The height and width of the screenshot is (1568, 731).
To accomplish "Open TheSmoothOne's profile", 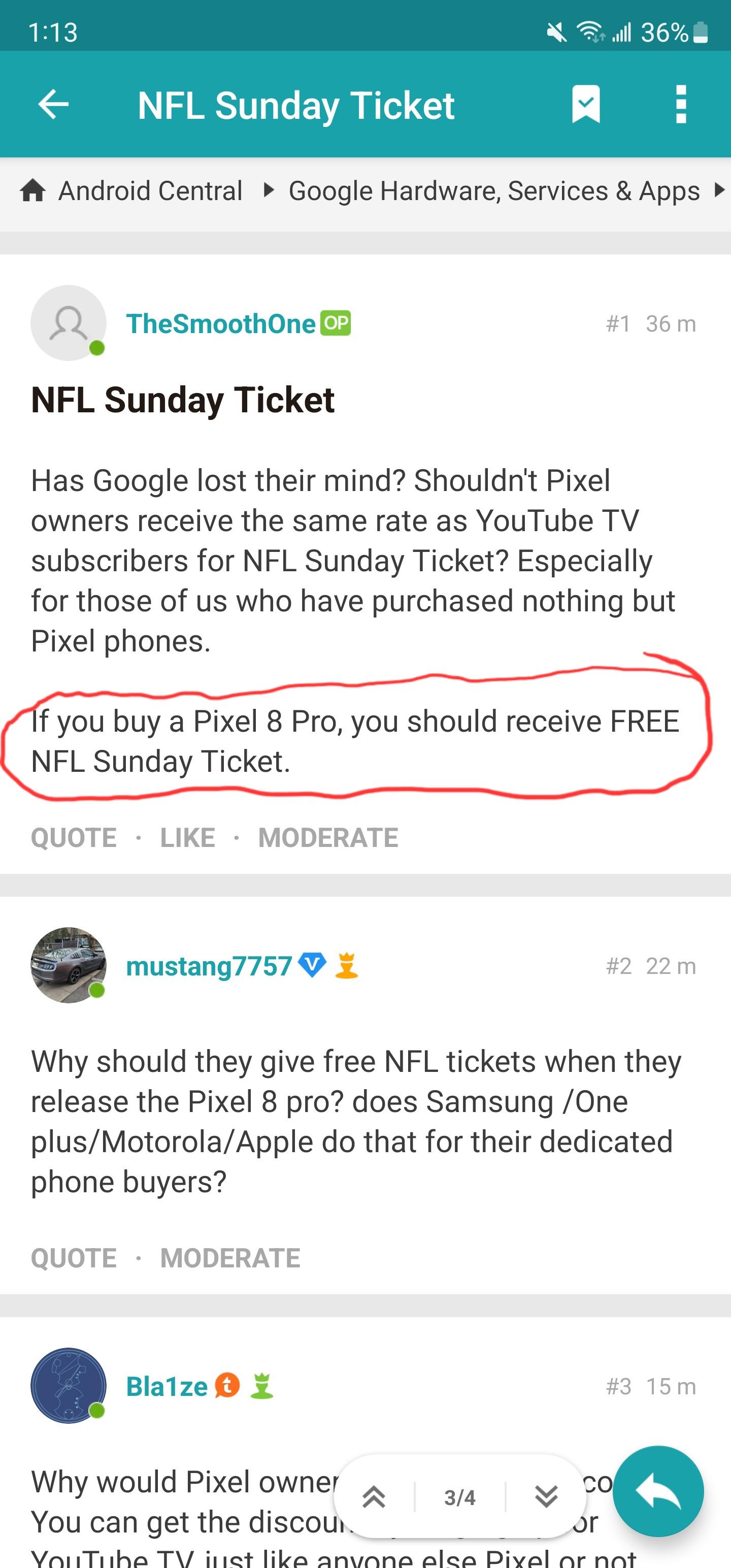I will tap(220, 324).
